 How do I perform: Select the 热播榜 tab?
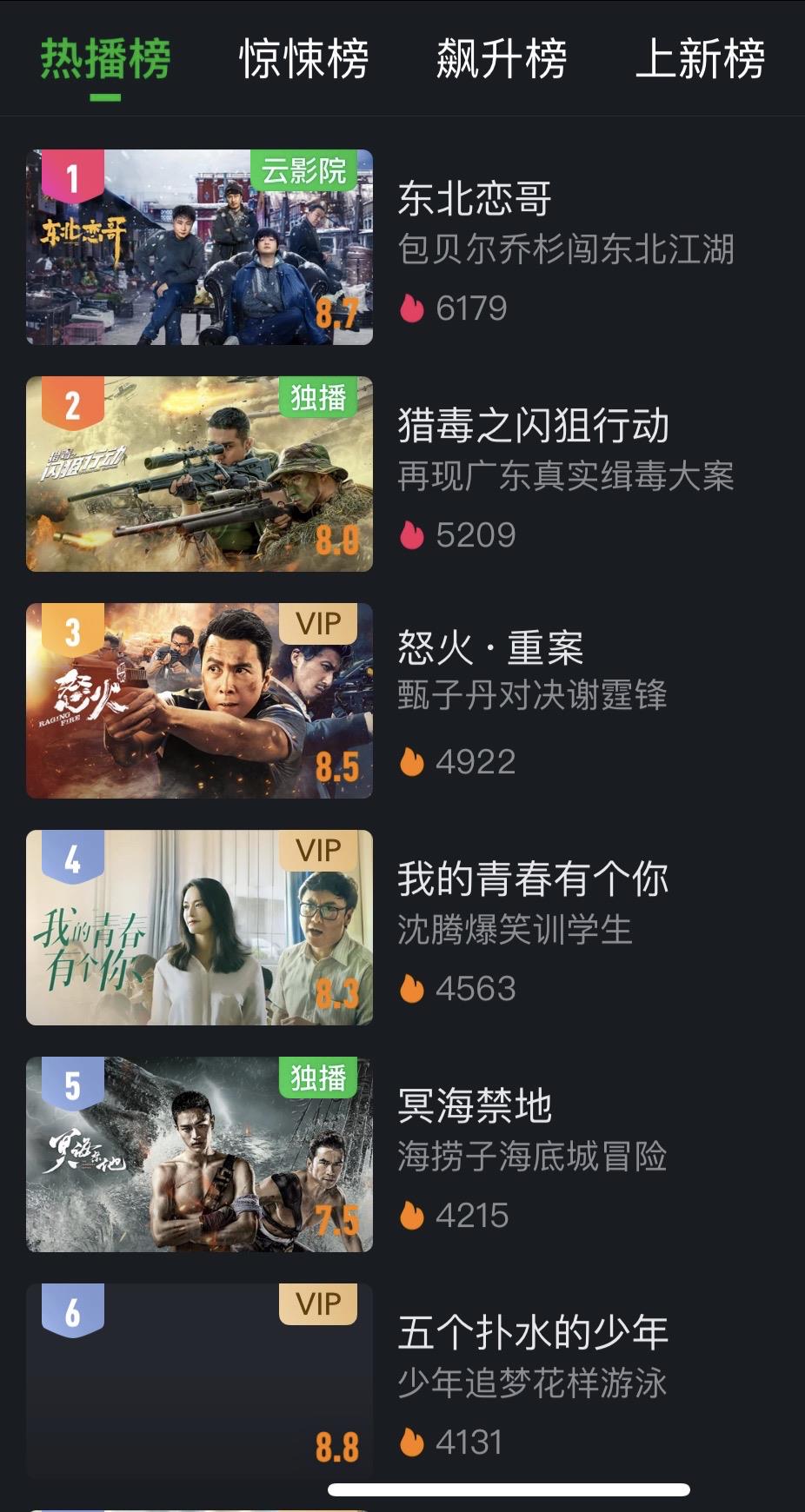point(105,59)
